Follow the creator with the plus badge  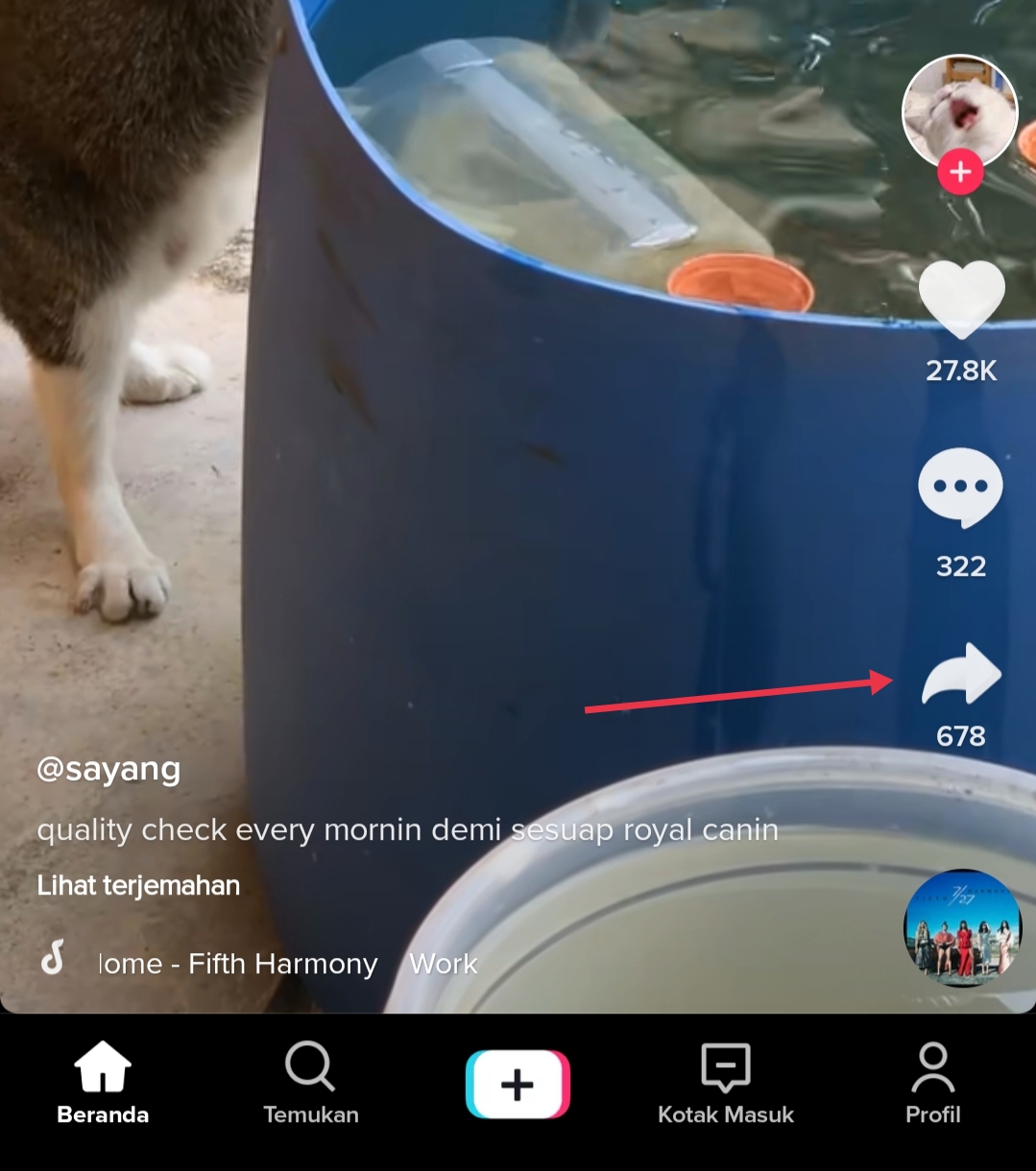click(960, 174)
